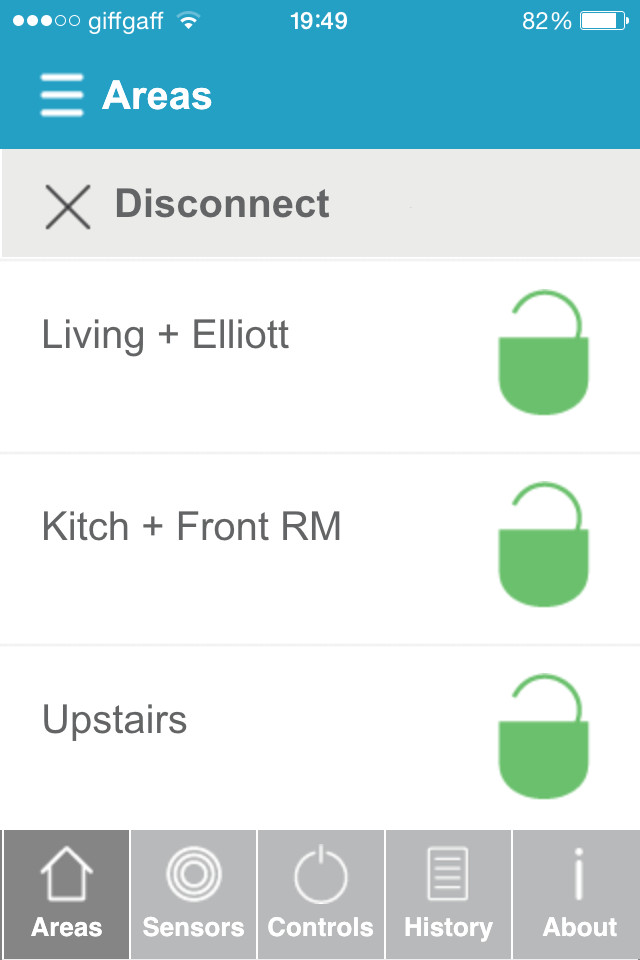Toggle the lock for Upstairs

pyautogui.click(x=543, y=737)
